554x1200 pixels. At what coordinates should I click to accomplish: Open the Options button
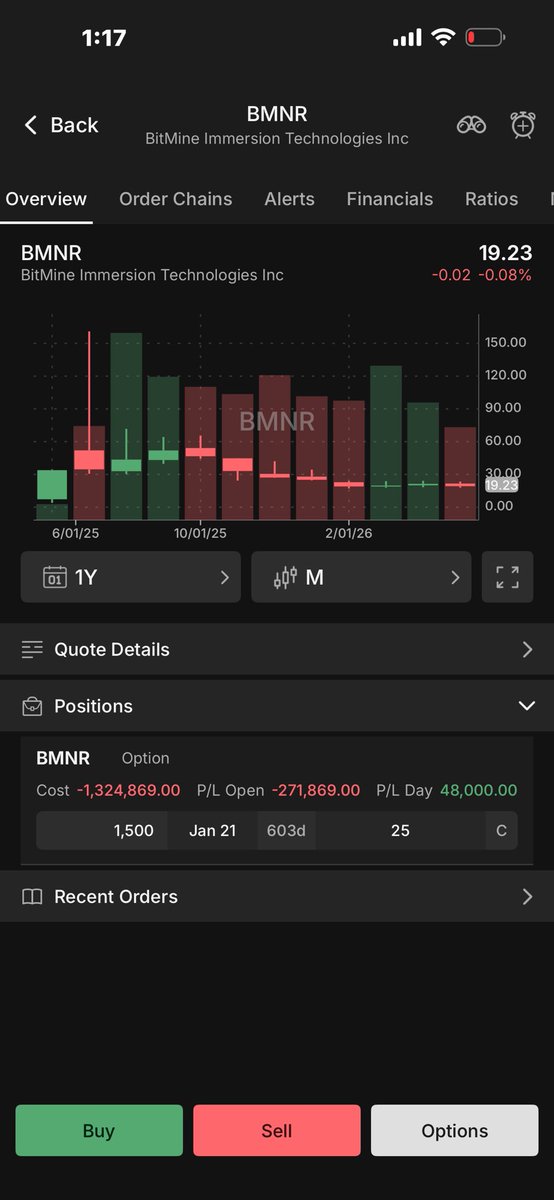click(x=455, y=1131)
